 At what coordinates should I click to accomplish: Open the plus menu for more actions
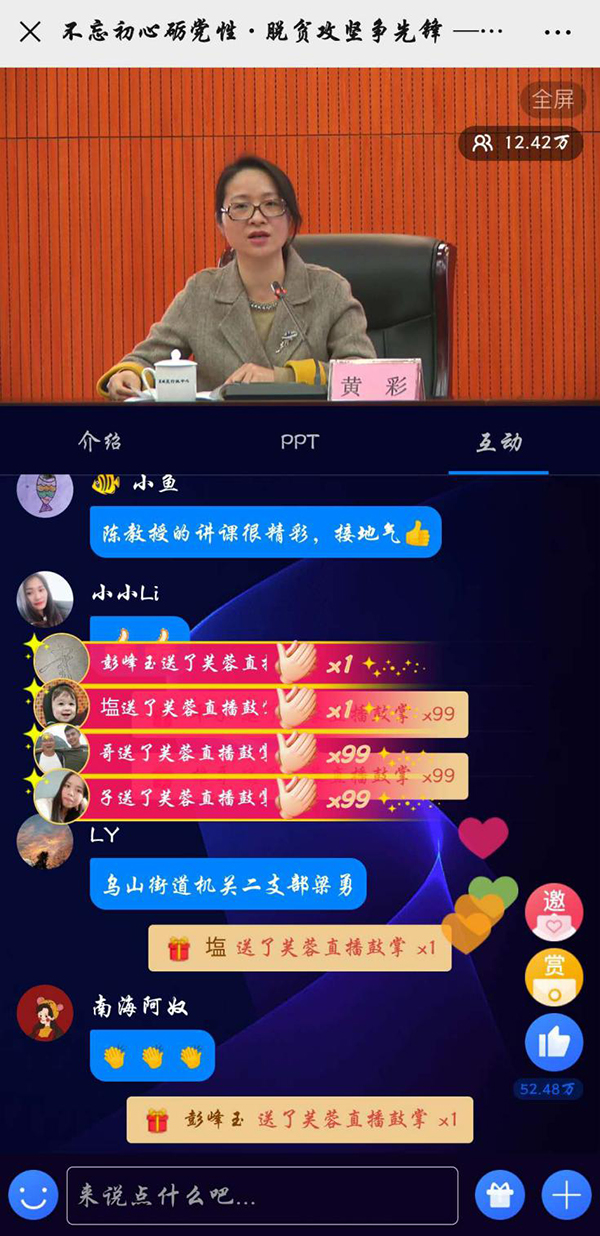(566, 1195)
